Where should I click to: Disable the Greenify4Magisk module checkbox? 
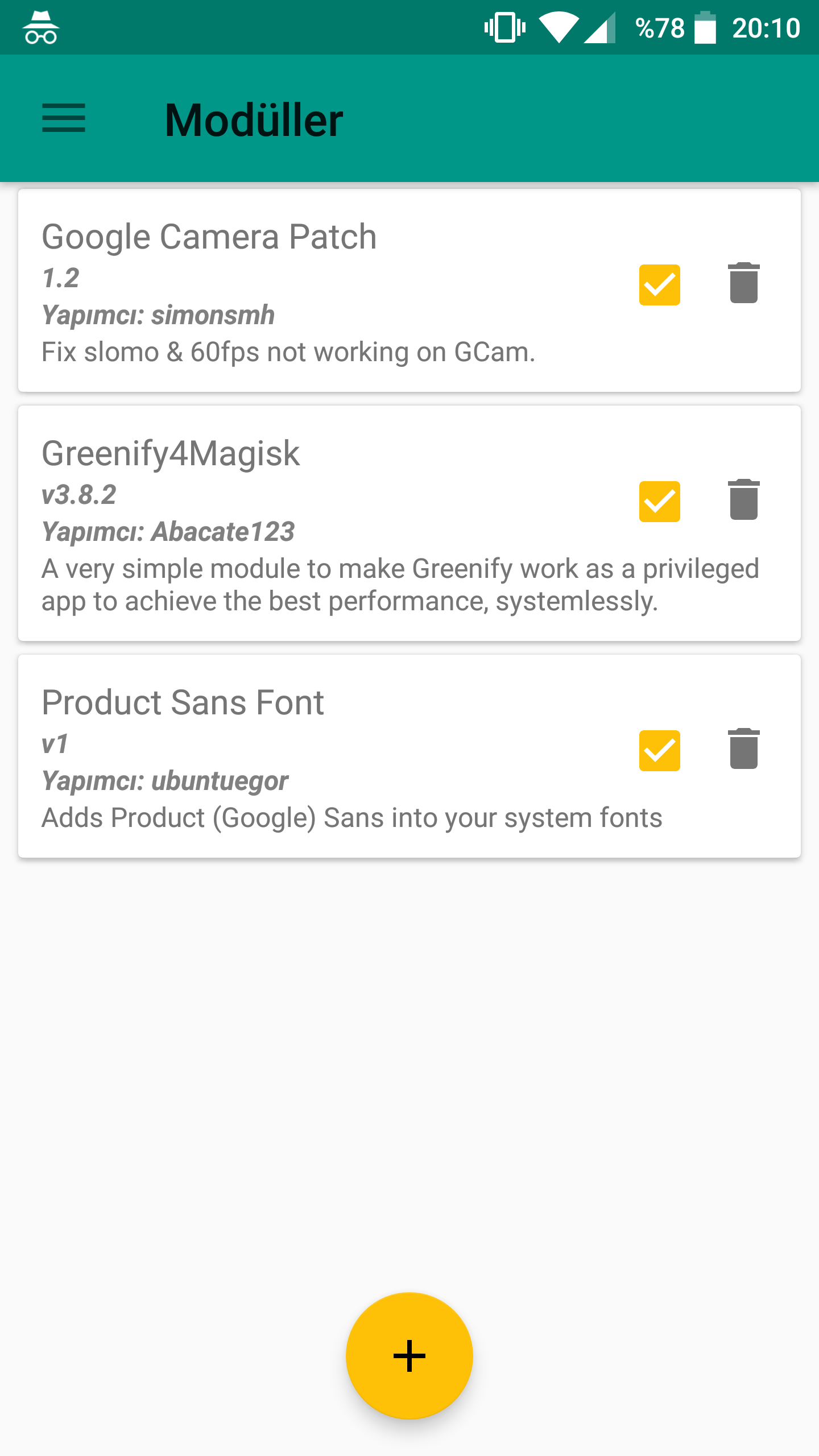(x=659, y=502)
